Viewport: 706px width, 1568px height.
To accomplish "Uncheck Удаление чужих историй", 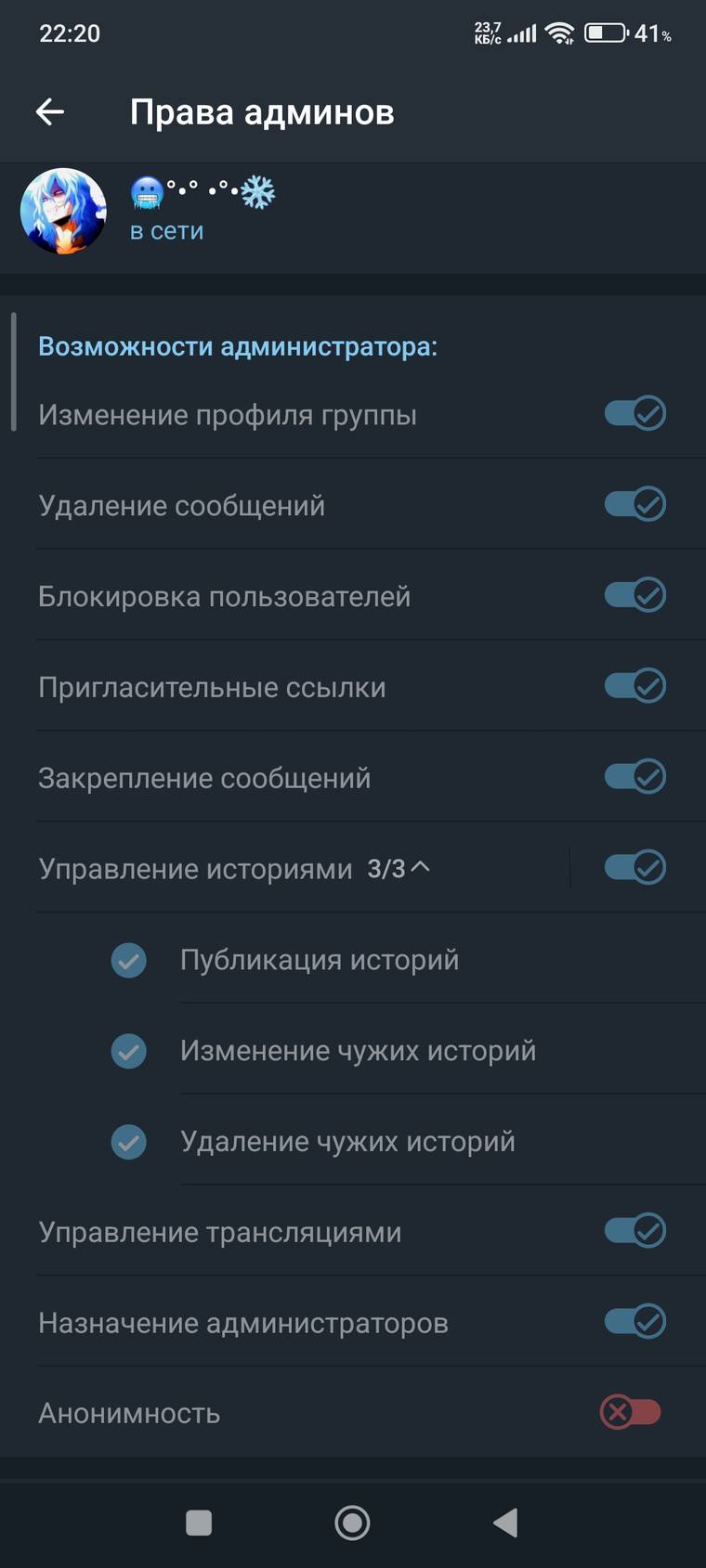I will (129, 1142).
